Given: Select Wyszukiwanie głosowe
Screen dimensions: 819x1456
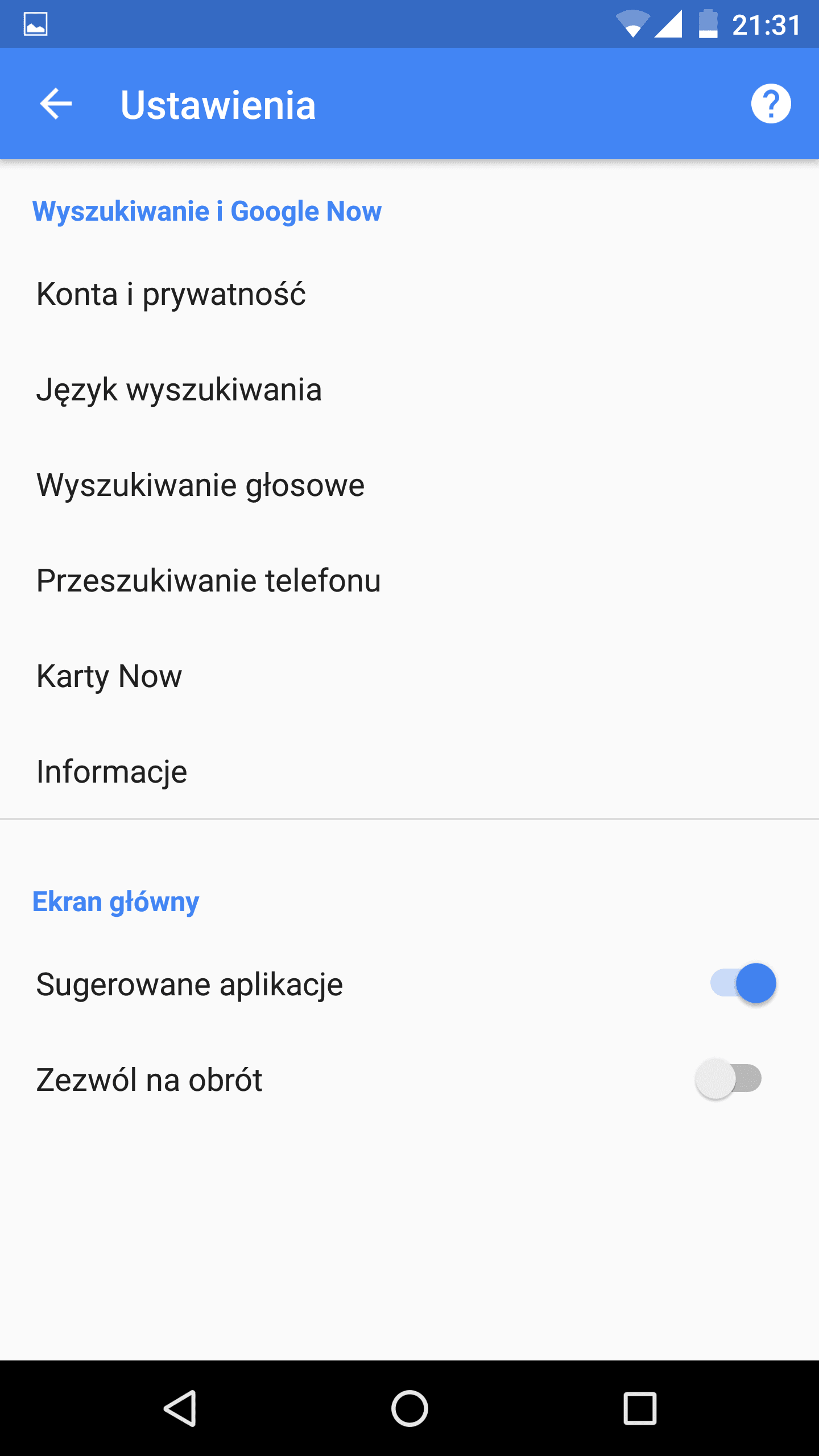Looking at the screenshot, I should coord(200,485).
